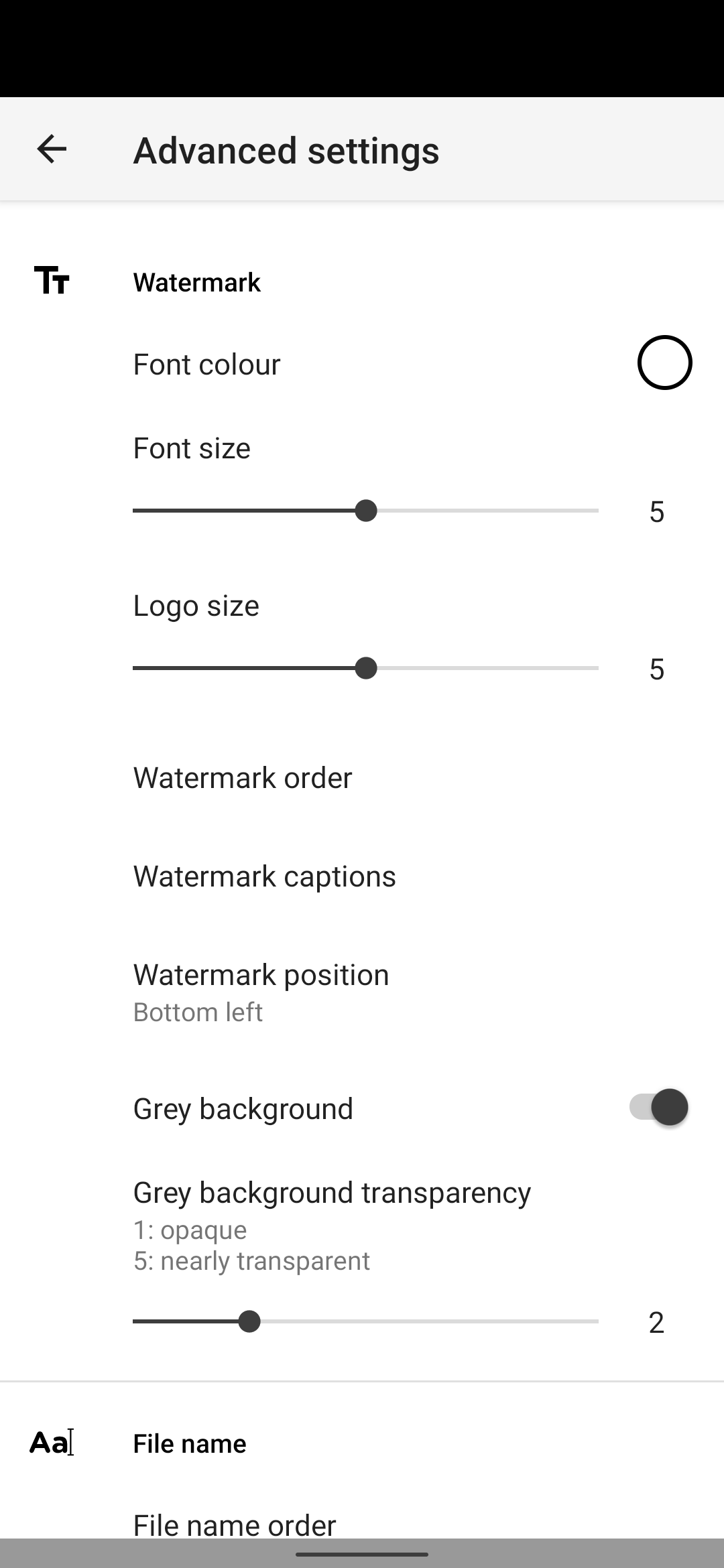Tap the Font size slider track
724x1568 pixels.
[365, 511]
